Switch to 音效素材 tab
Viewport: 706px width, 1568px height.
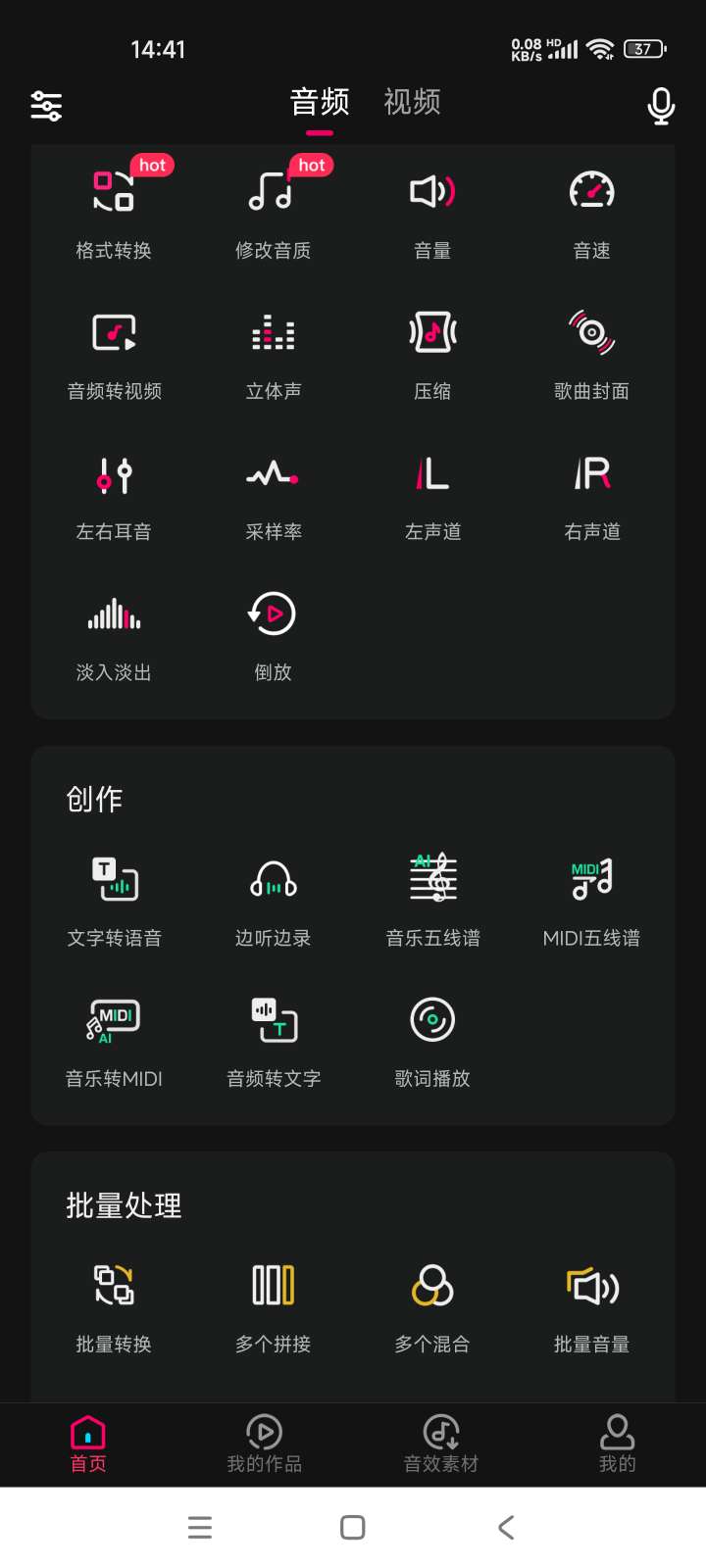[441, 1444]
